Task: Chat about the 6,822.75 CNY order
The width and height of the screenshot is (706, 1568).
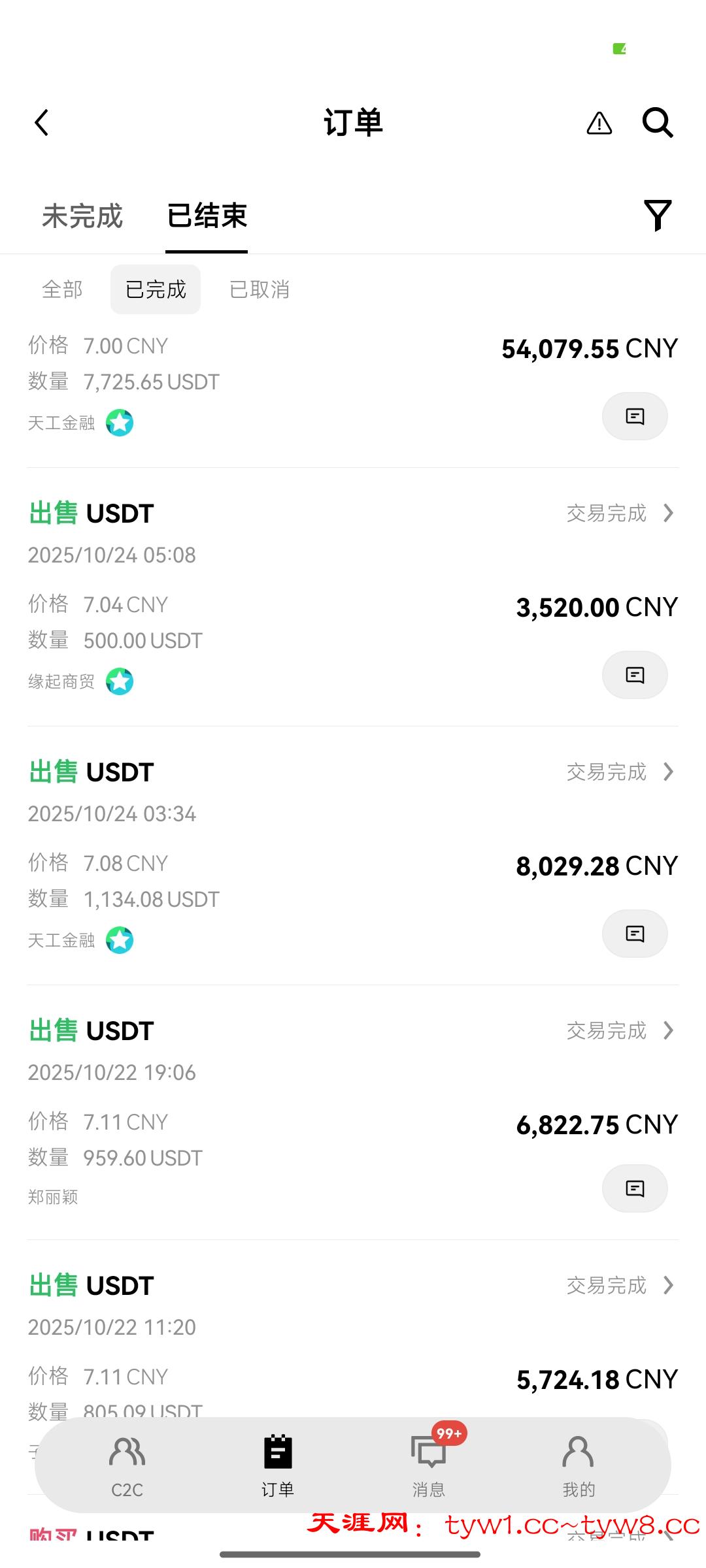Action: pos(635,1188)
